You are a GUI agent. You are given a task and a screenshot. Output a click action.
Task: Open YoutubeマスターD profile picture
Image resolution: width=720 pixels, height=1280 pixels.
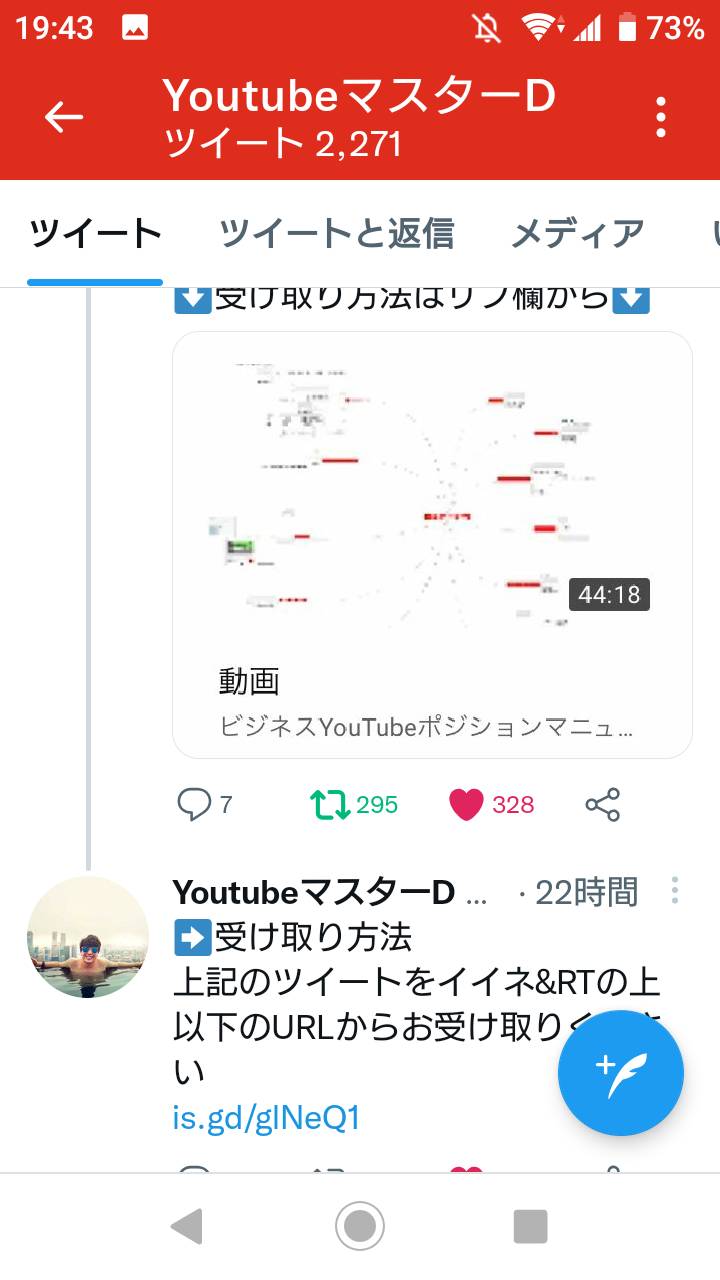coord(88,938)
